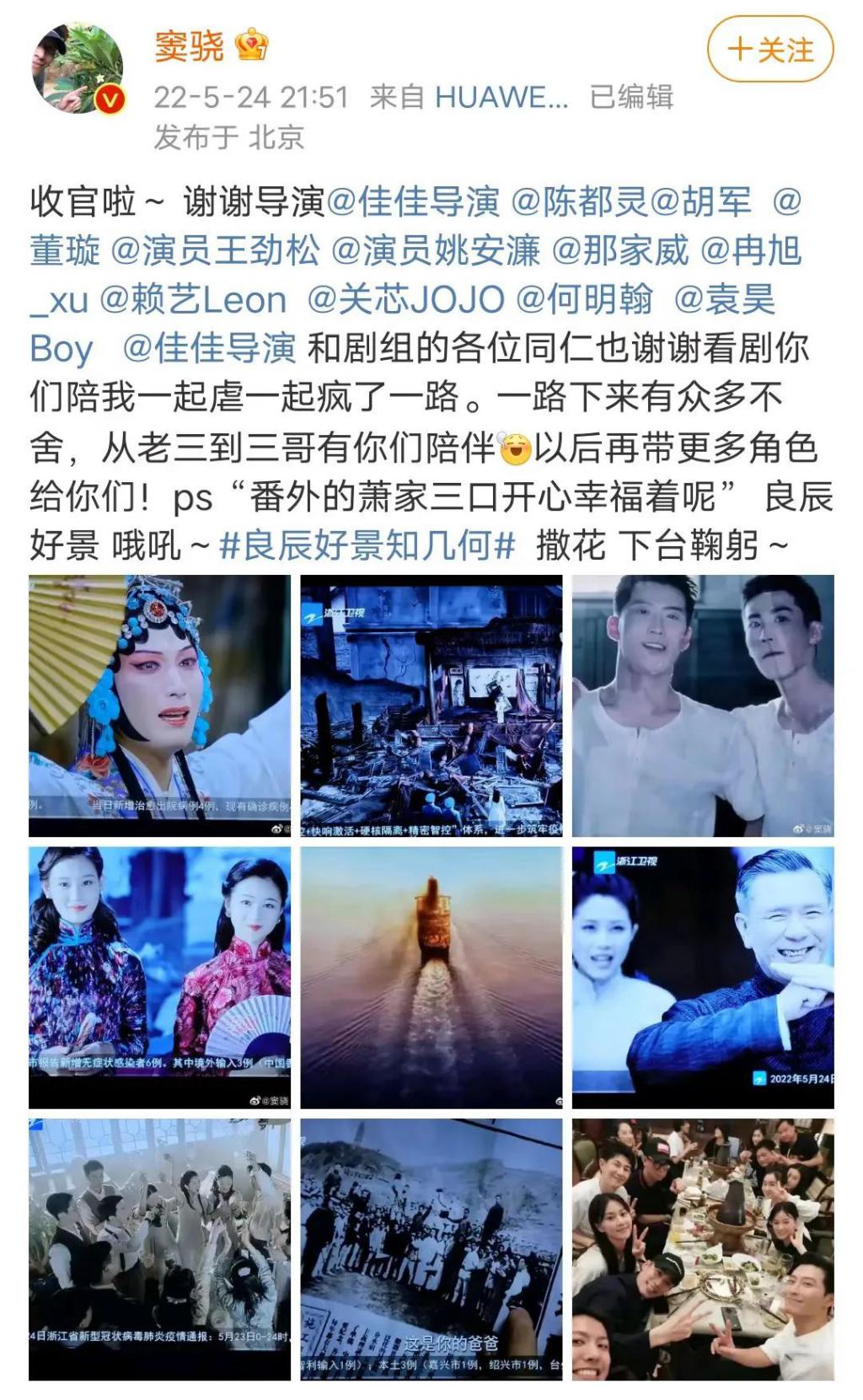Open the HUAWE... device source link
This screenshot has width=863, height=1400.
pos(501,98)
